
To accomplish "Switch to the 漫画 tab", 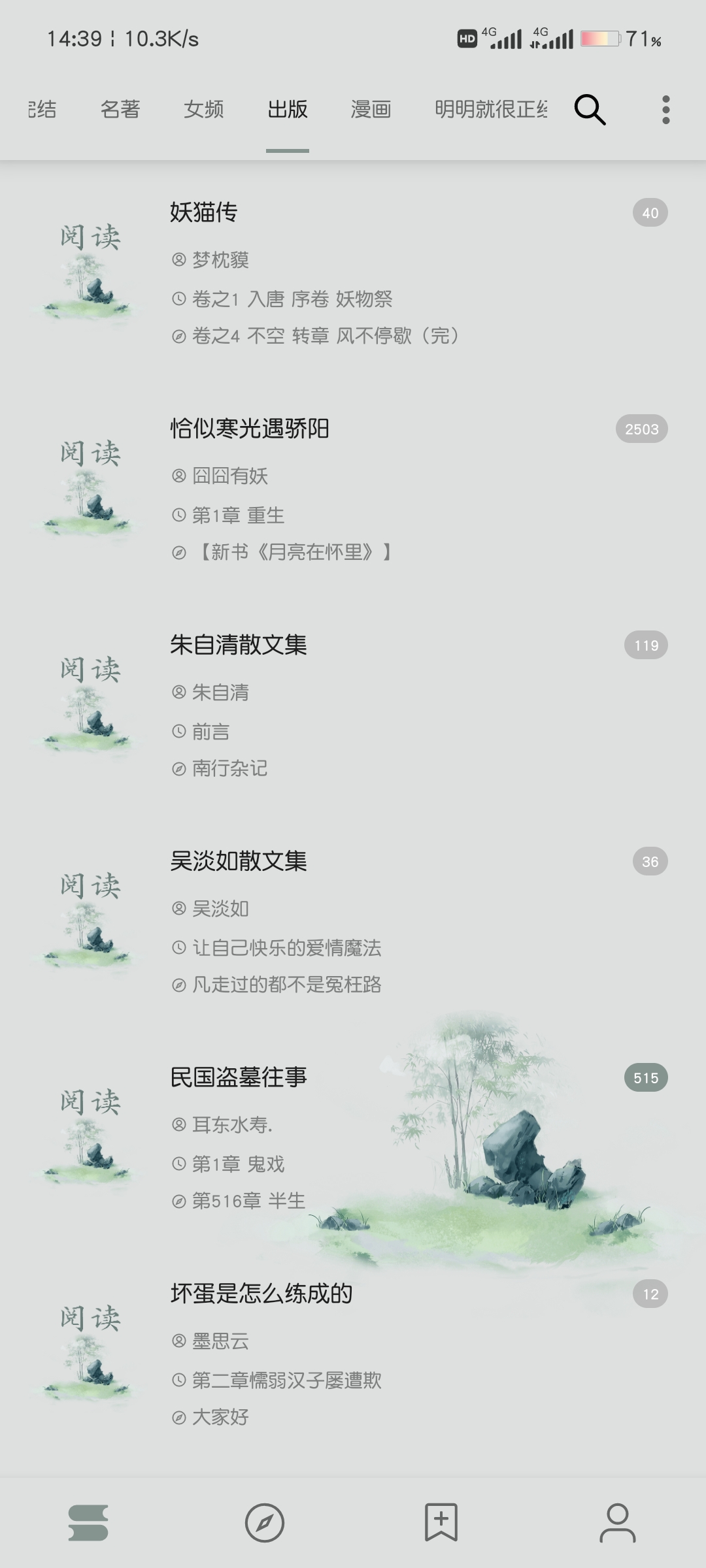I will point(371,109).
